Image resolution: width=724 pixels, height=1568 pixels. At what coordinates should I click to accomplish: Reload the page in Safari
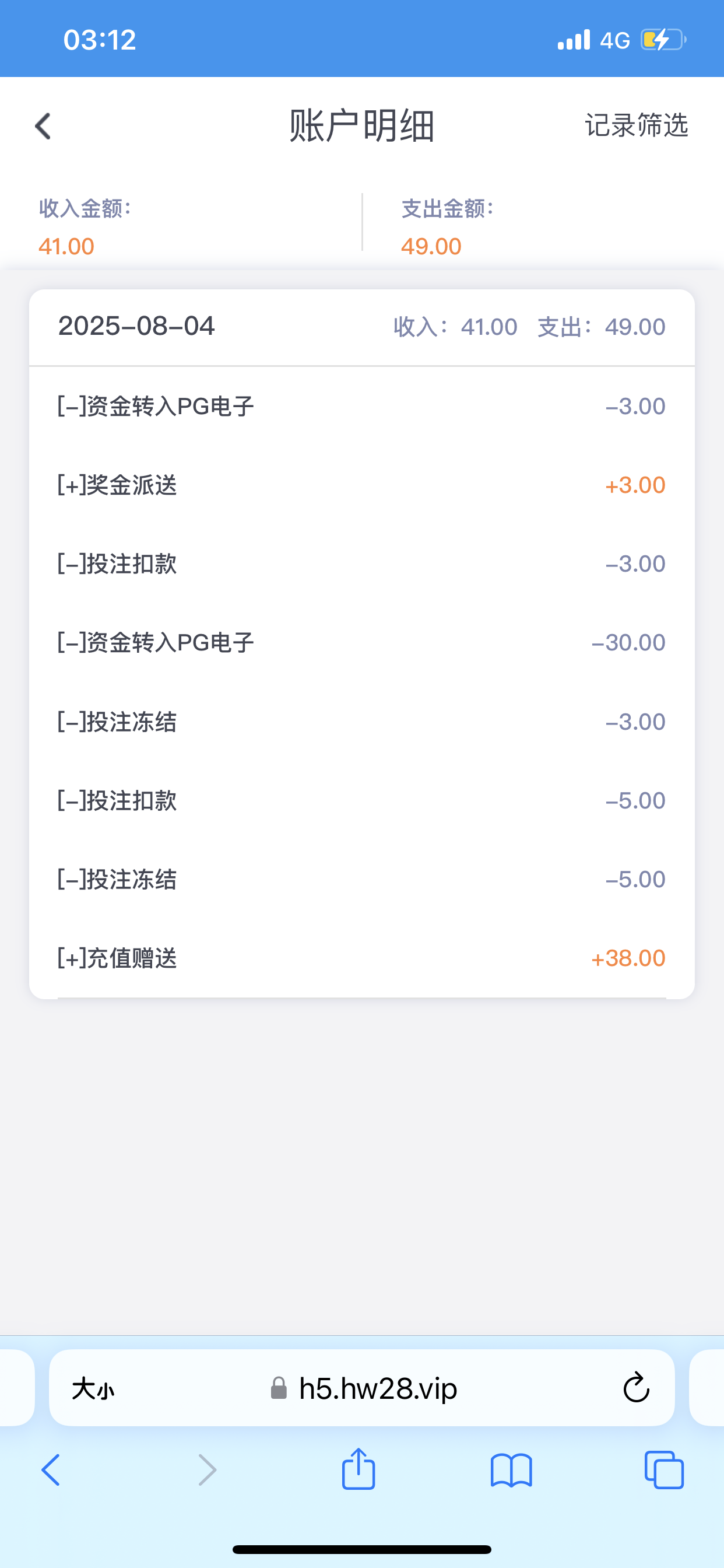tap(637, 1388)
